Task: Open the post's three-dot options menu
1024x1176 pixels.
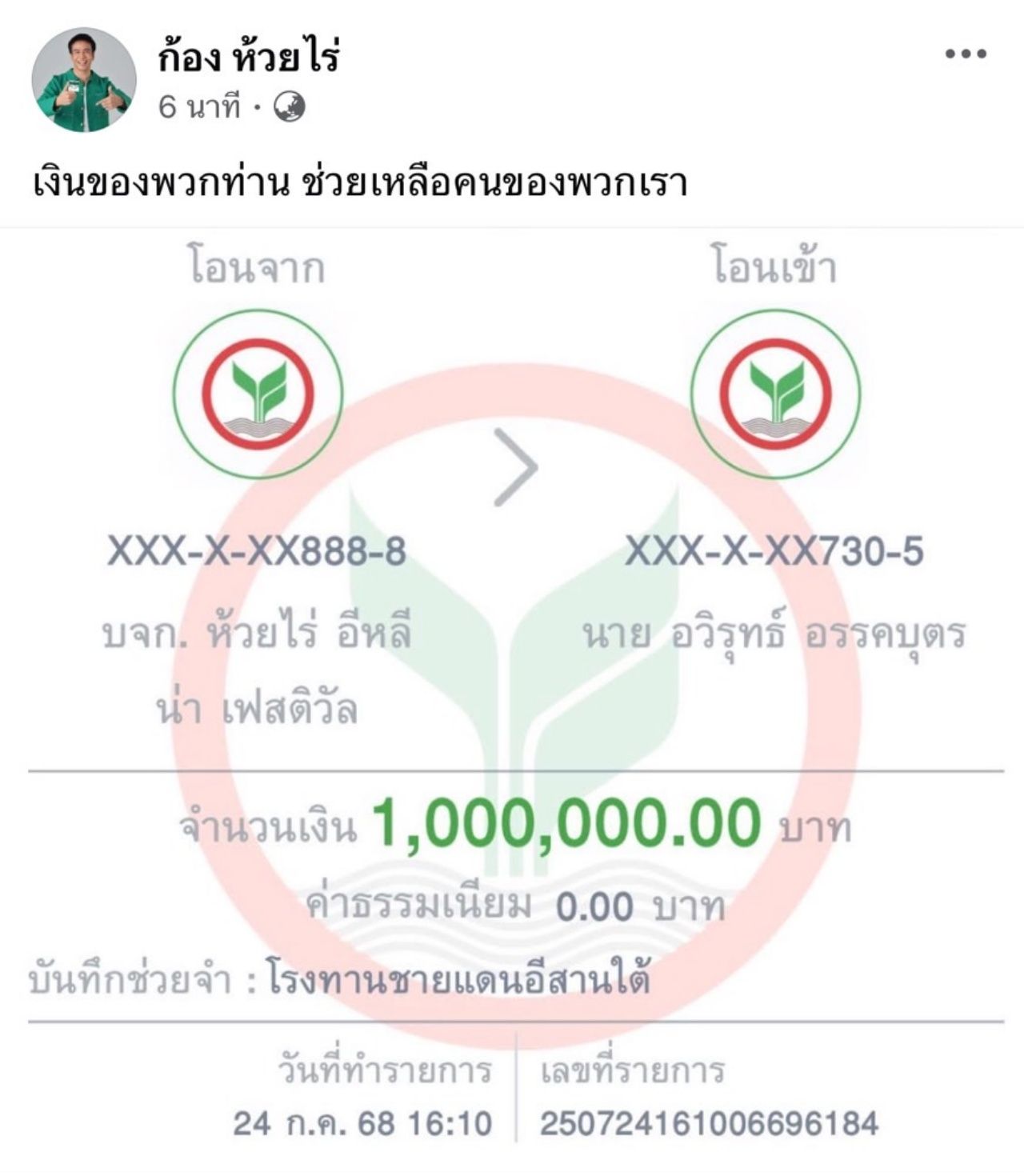Action: coord(965,54)
